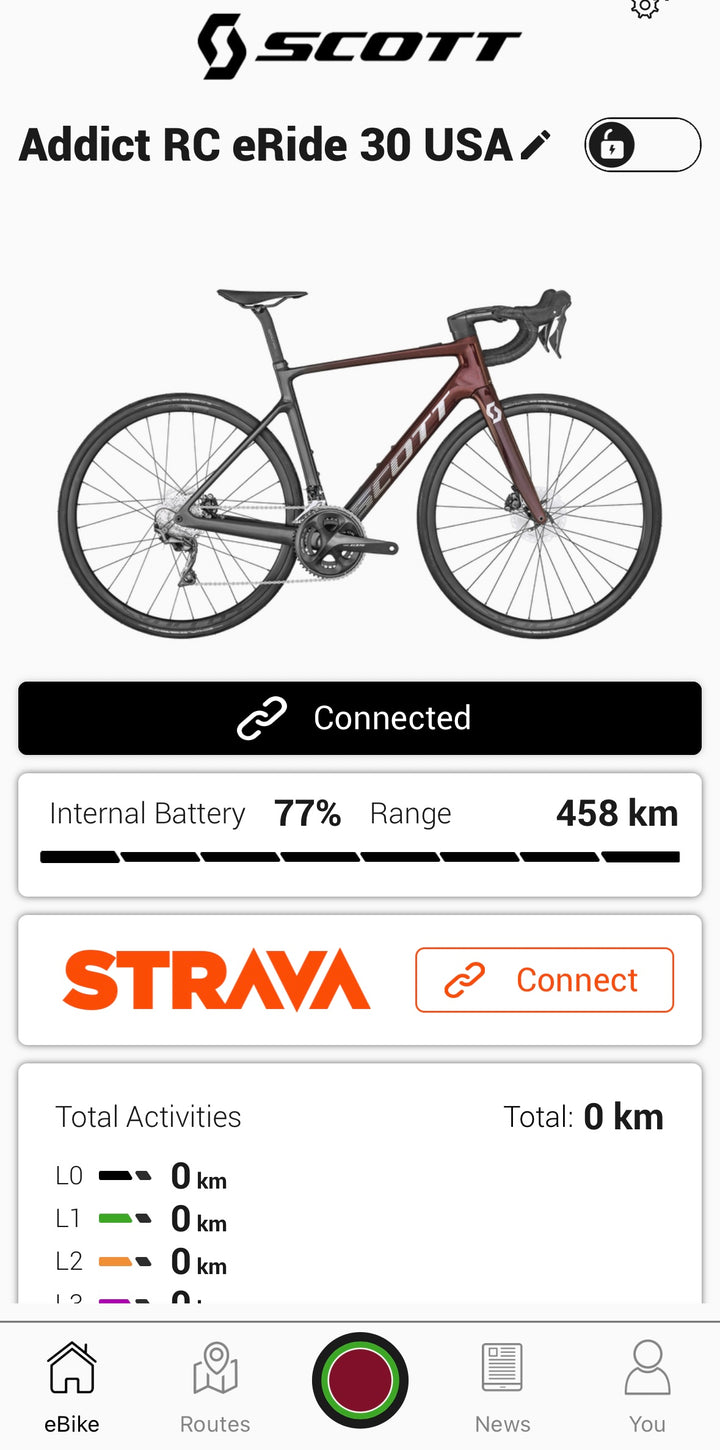720x1450 pixels.
Task: Edit the bike name with the pencil icon
Action: click(536, 145)
